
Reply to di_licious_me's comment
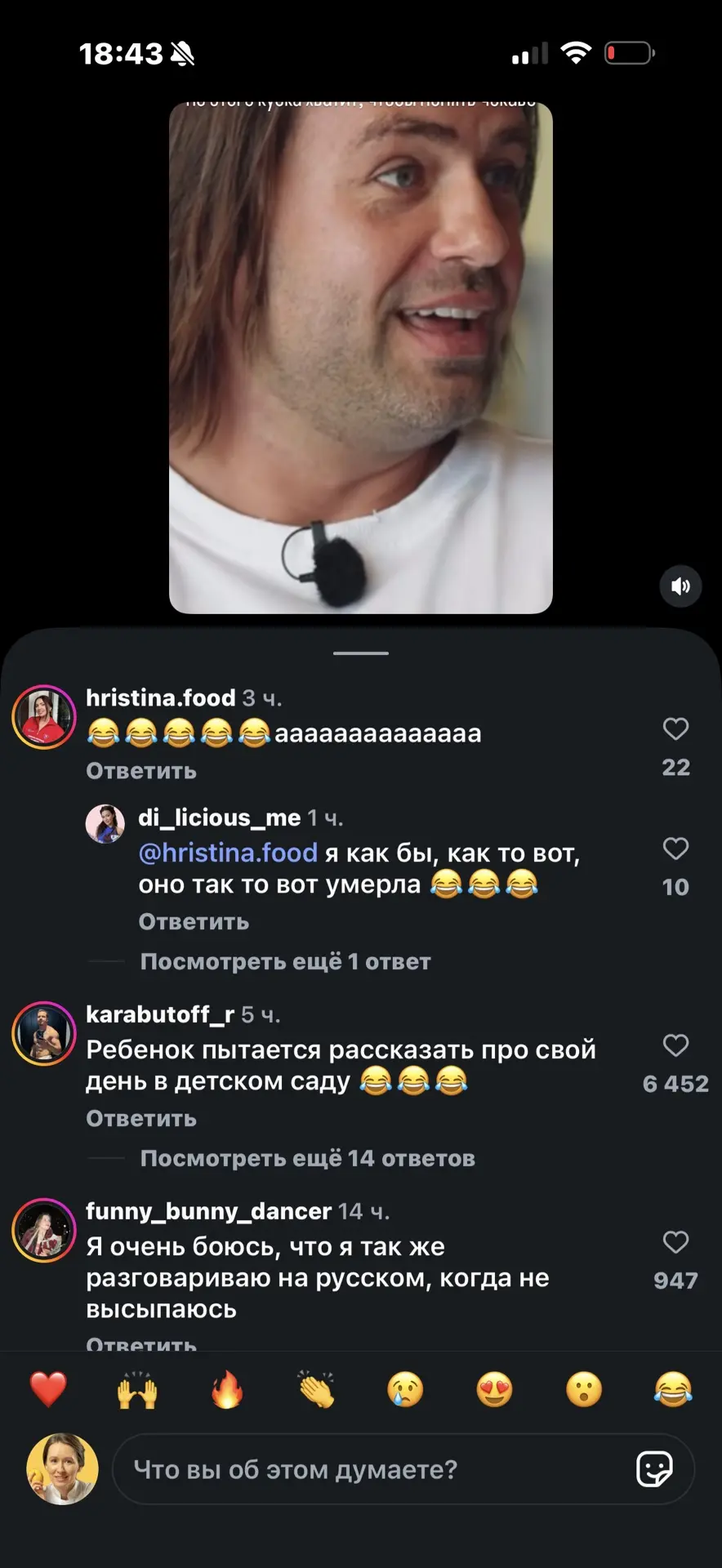pyautogui.click(x=194, y=922)
